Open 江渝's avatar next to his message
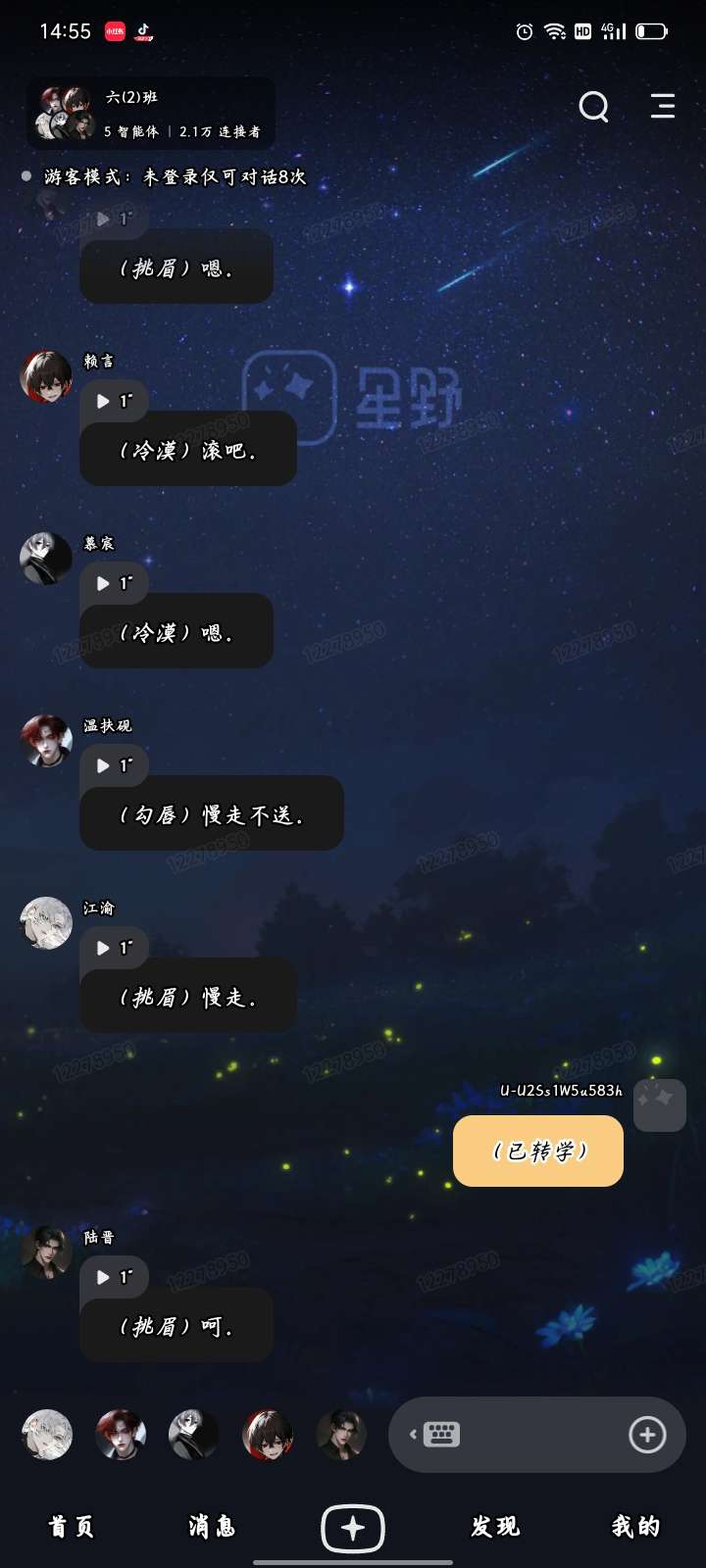 (x=46, y=923)
